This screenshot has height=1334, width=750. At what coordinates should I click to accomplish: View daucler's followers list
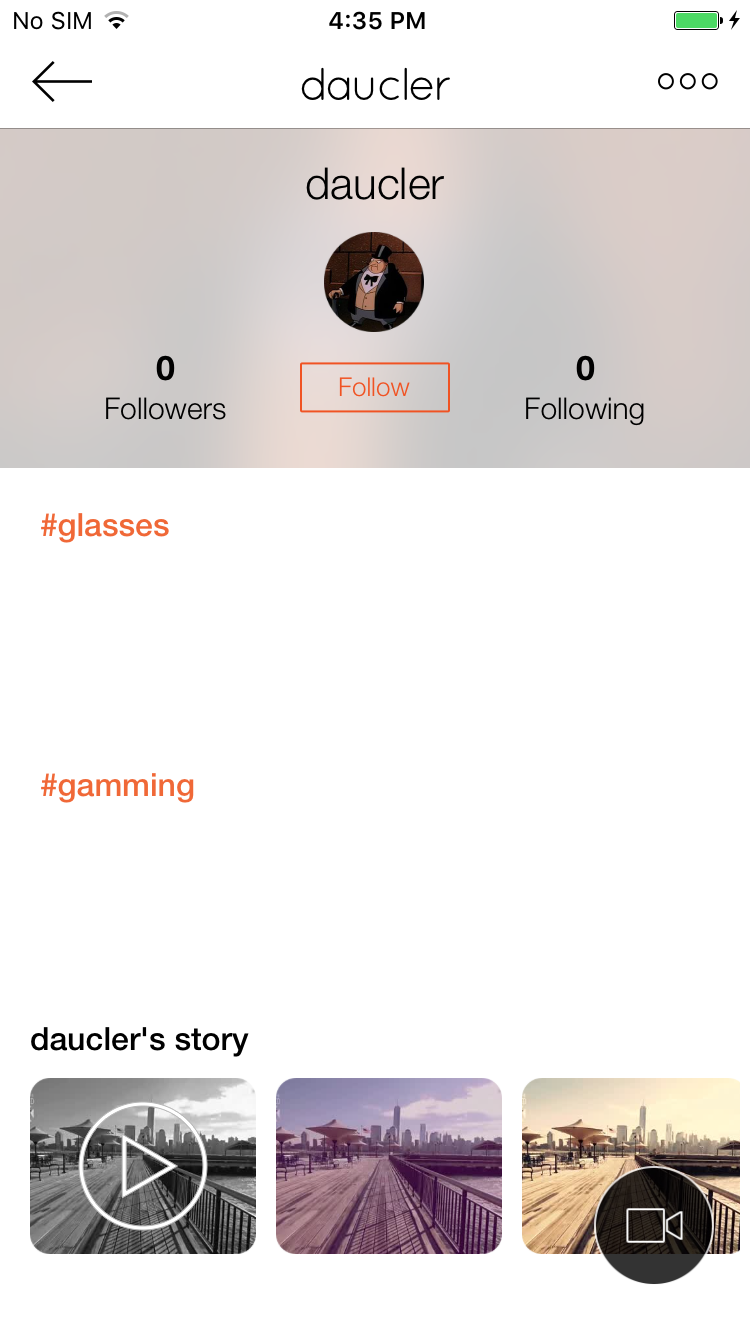tap(165, 389)
